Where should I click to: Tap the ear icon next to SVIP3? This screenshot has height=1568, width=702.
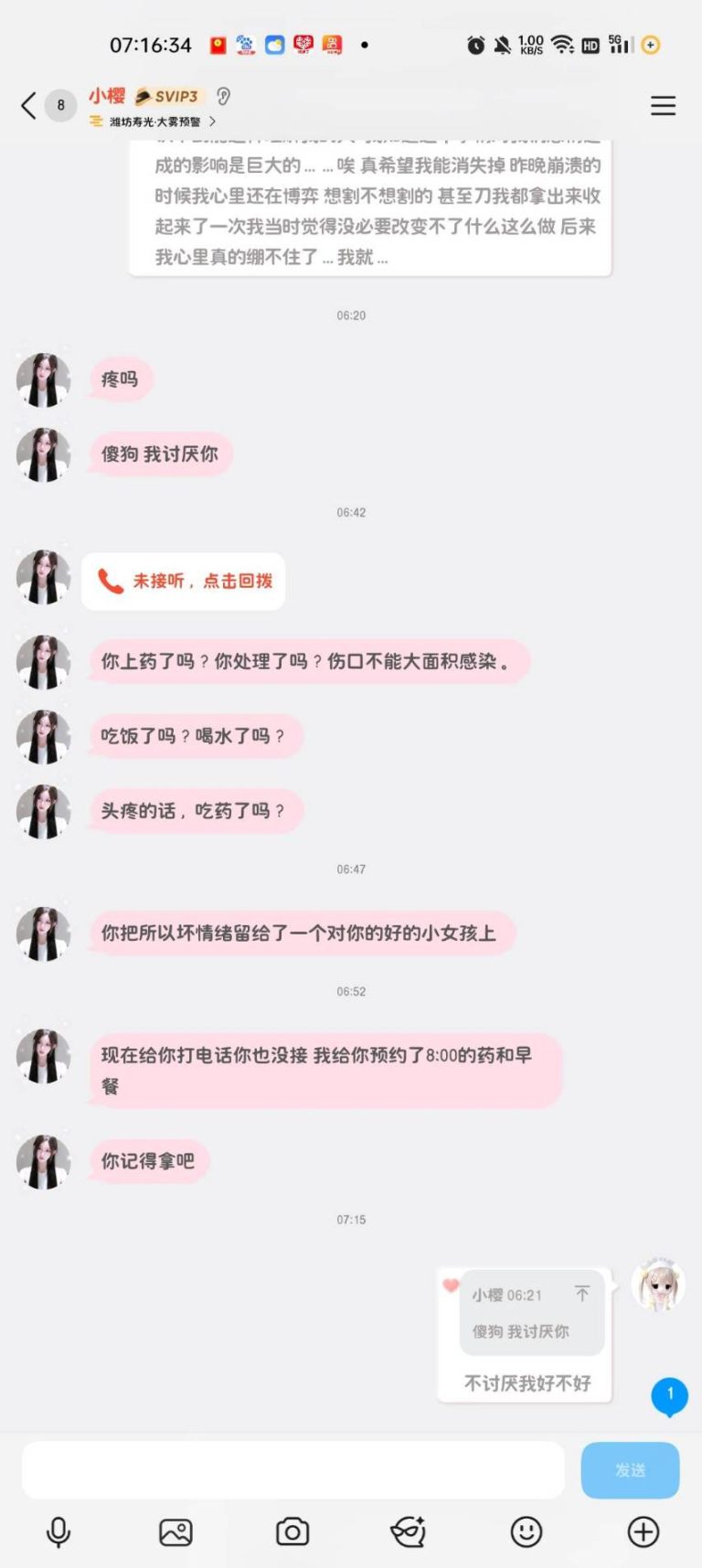pos(223,96)
